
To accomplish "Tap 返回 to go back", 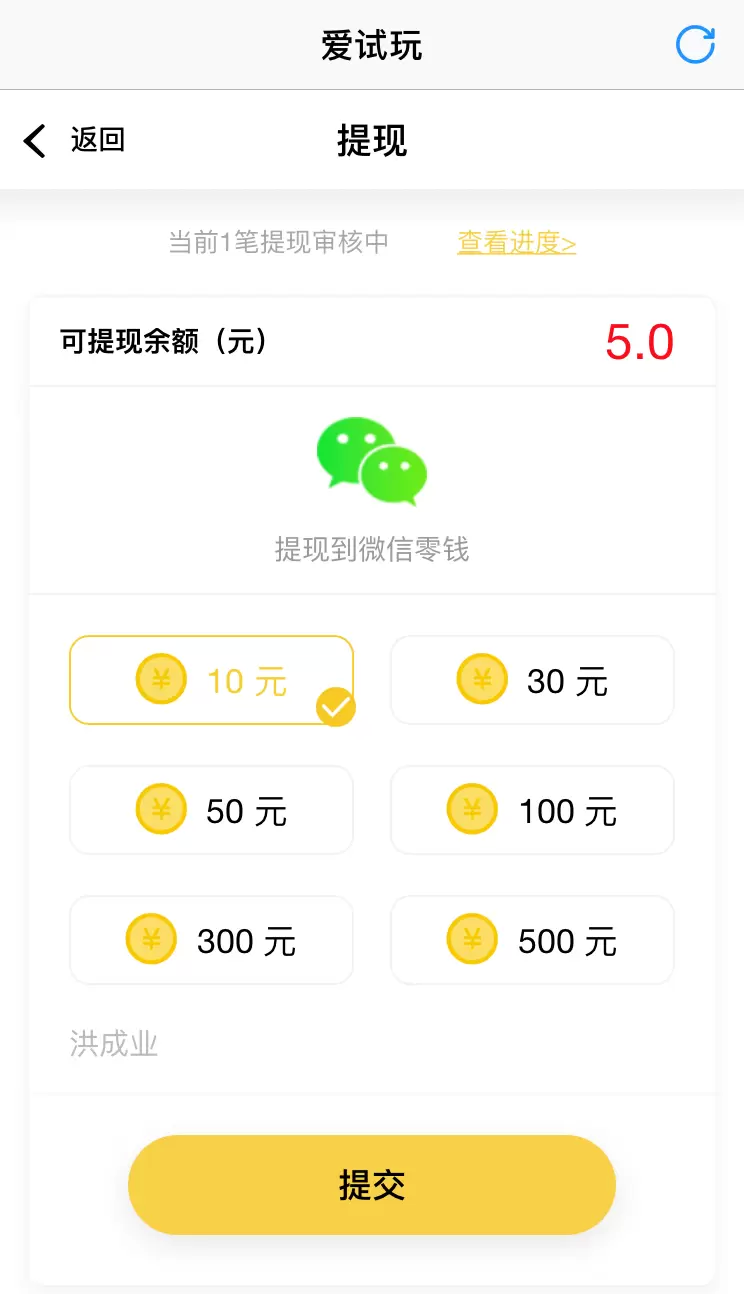I will (97, 140).
